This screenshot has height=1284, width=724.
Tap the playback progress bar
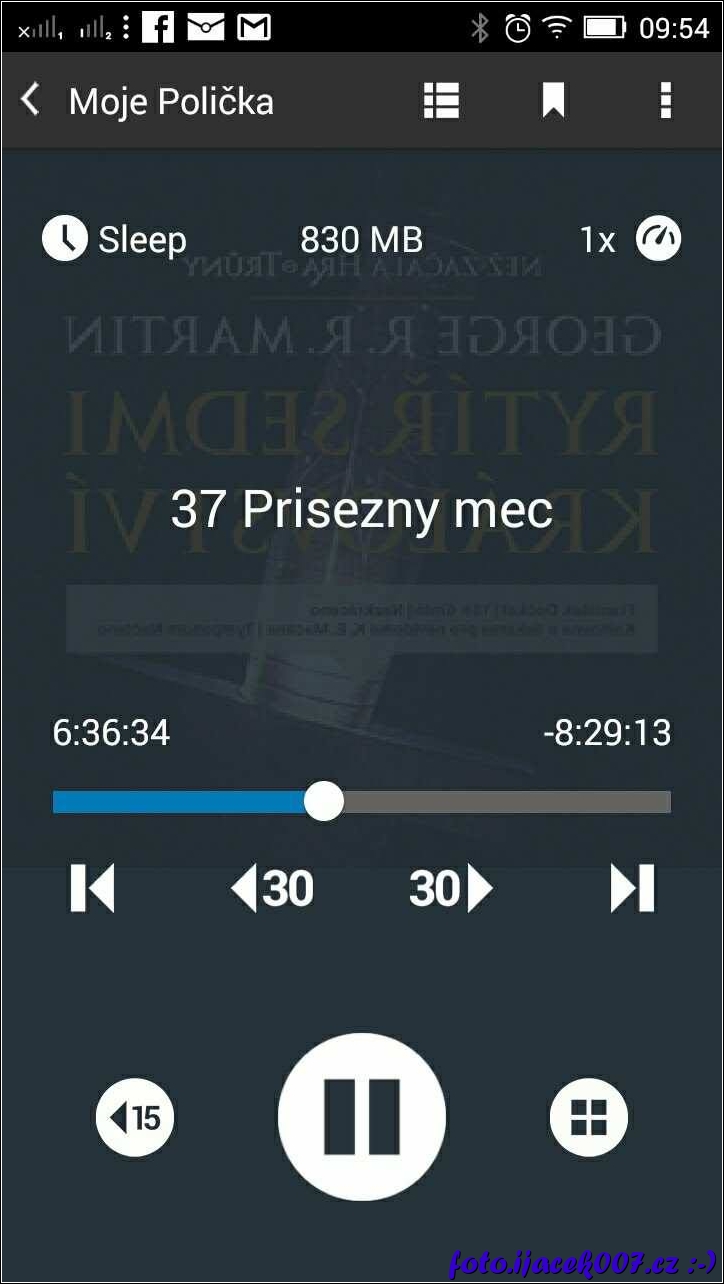360,802
